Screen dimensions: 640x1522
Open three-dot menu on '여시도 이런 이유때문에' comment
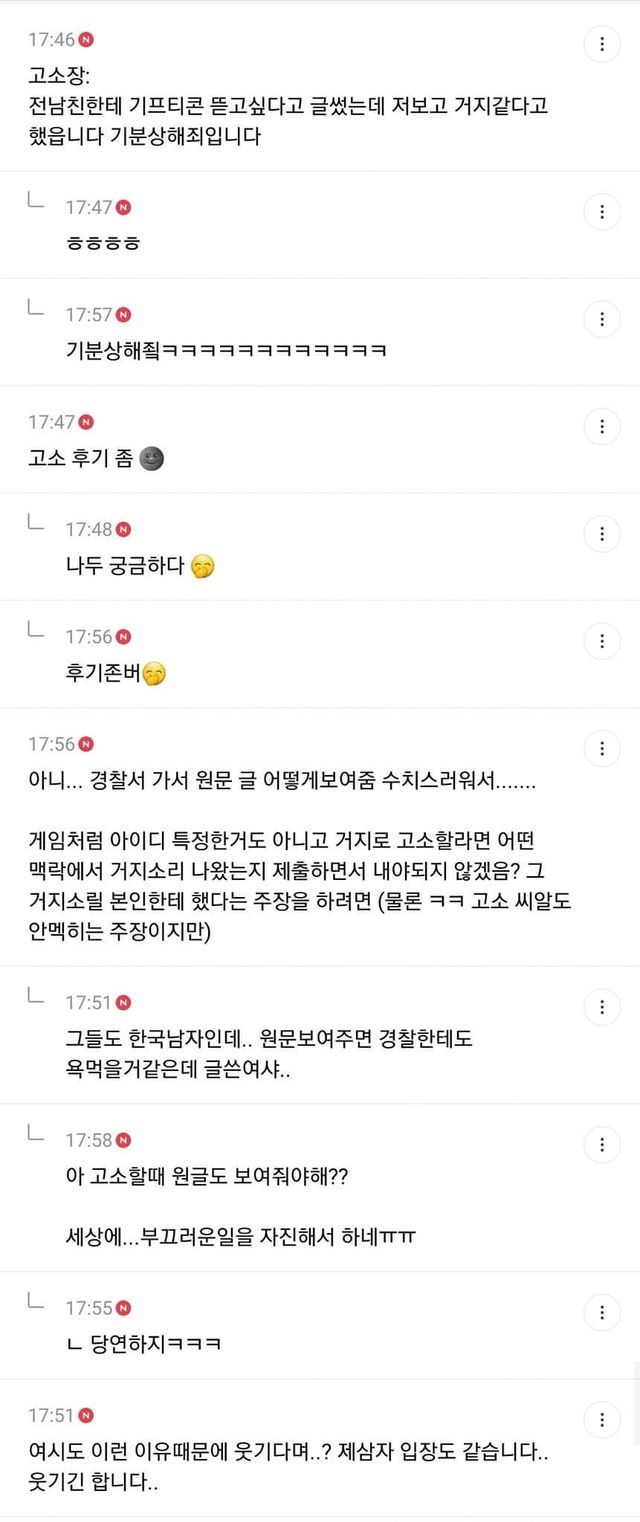click(602, 1420)
